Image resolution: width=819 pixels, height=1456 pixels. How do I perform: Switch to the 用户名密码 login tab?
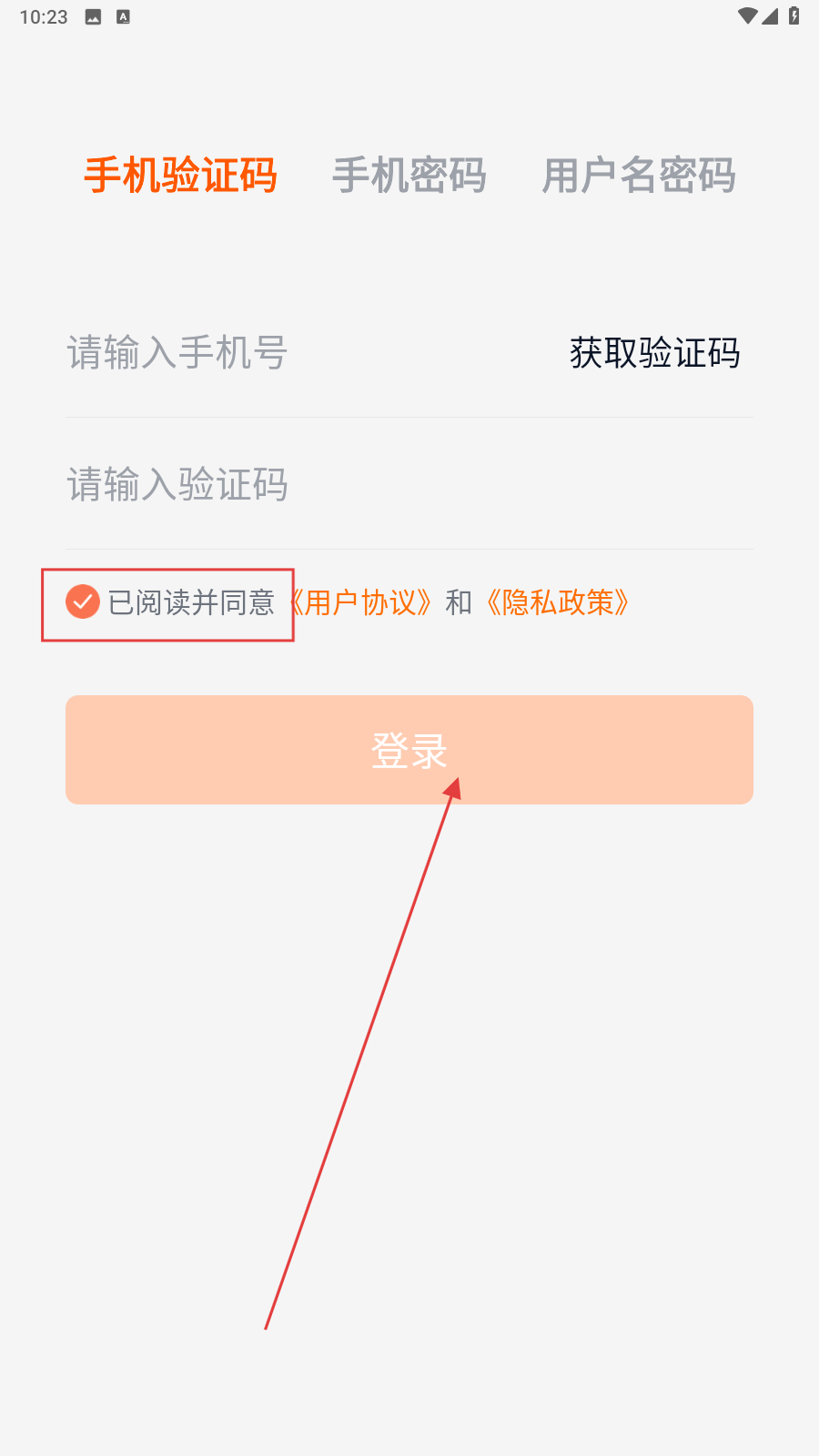(638, 175)
